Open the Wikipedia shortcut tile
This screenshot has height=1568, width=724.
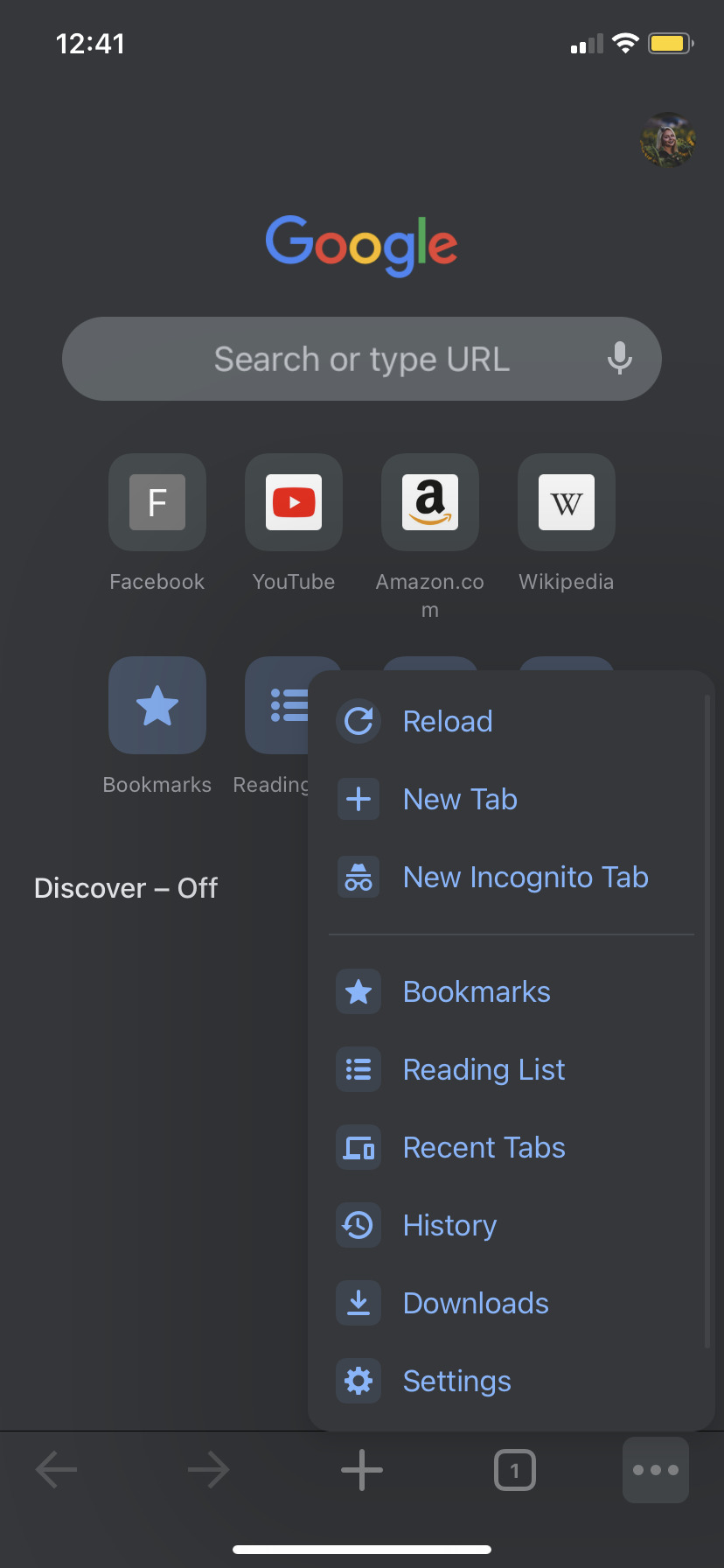(567, 502)
